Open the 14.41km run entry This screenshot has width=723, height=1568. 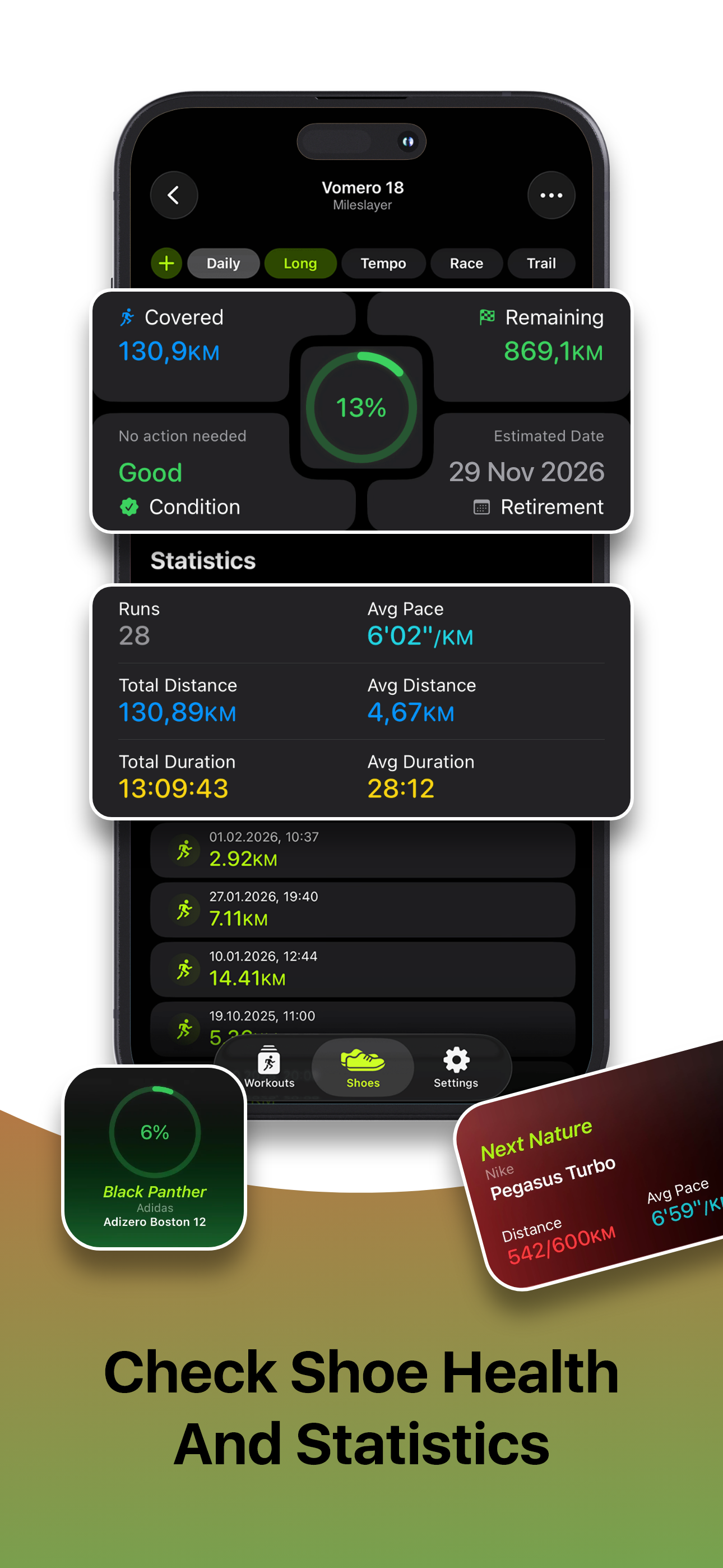tap(361, 969)
